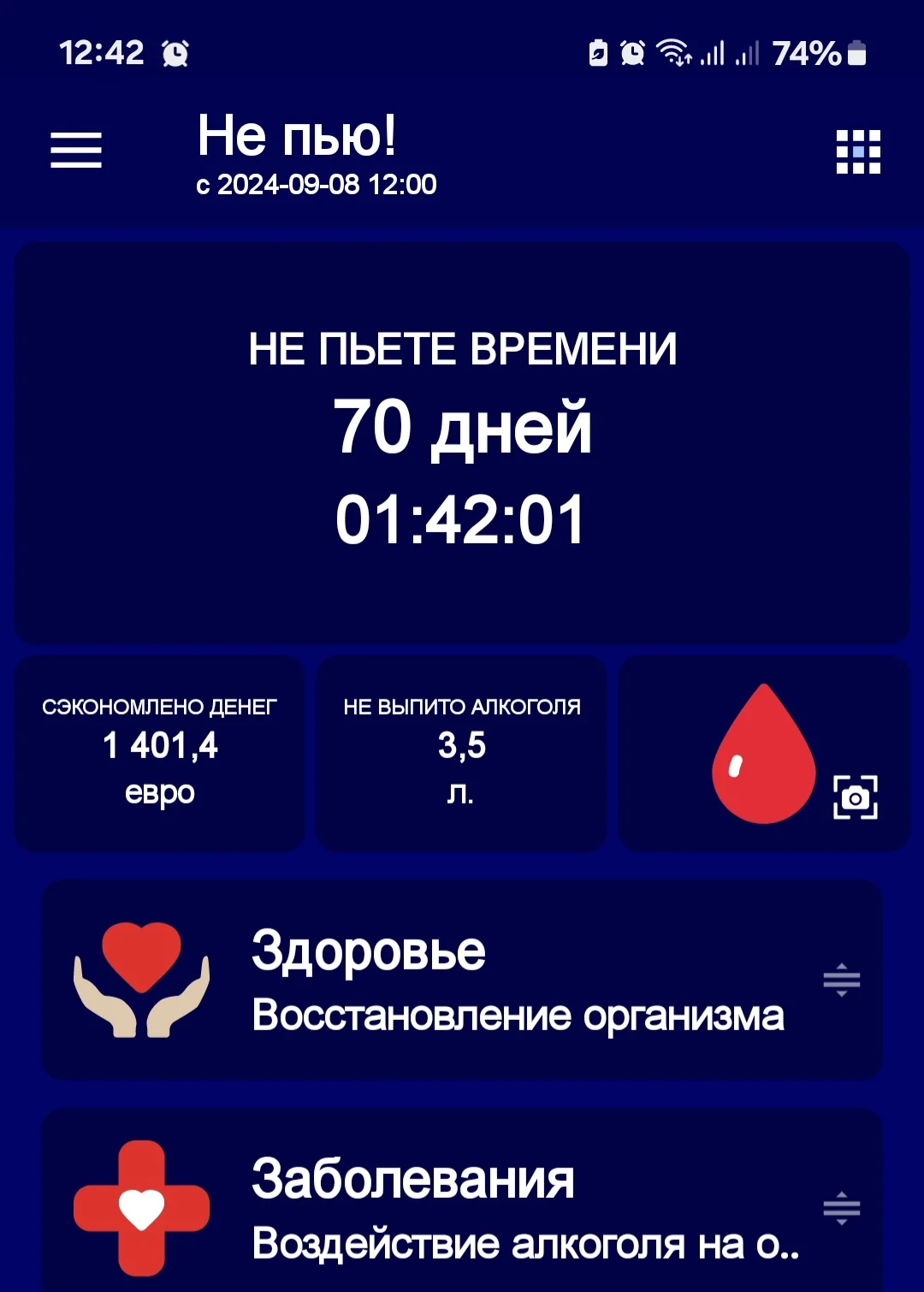Tap the red cross icon on Заболевания card
This screenshot has height=1292, width=924.
coord(141,1206)
